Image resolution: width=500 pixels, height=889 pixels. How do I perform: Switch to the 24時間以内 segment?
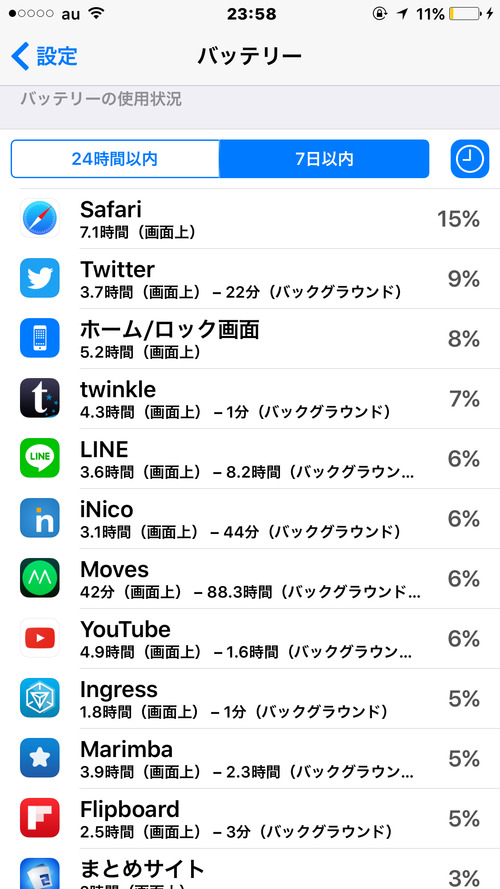coord(115,159)
